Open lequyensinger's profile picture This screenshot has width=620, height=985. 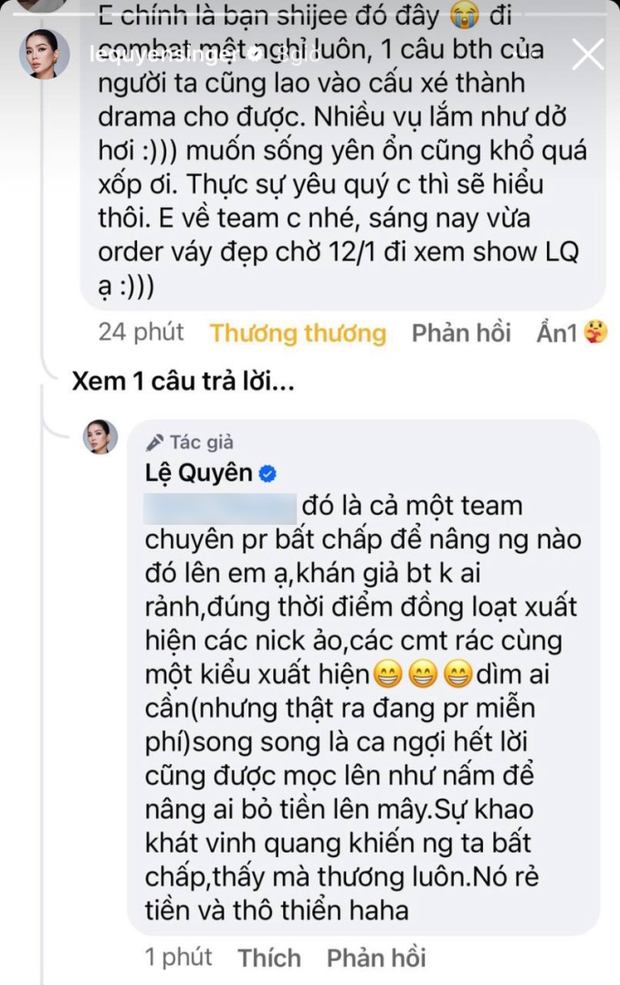(45, 54)
